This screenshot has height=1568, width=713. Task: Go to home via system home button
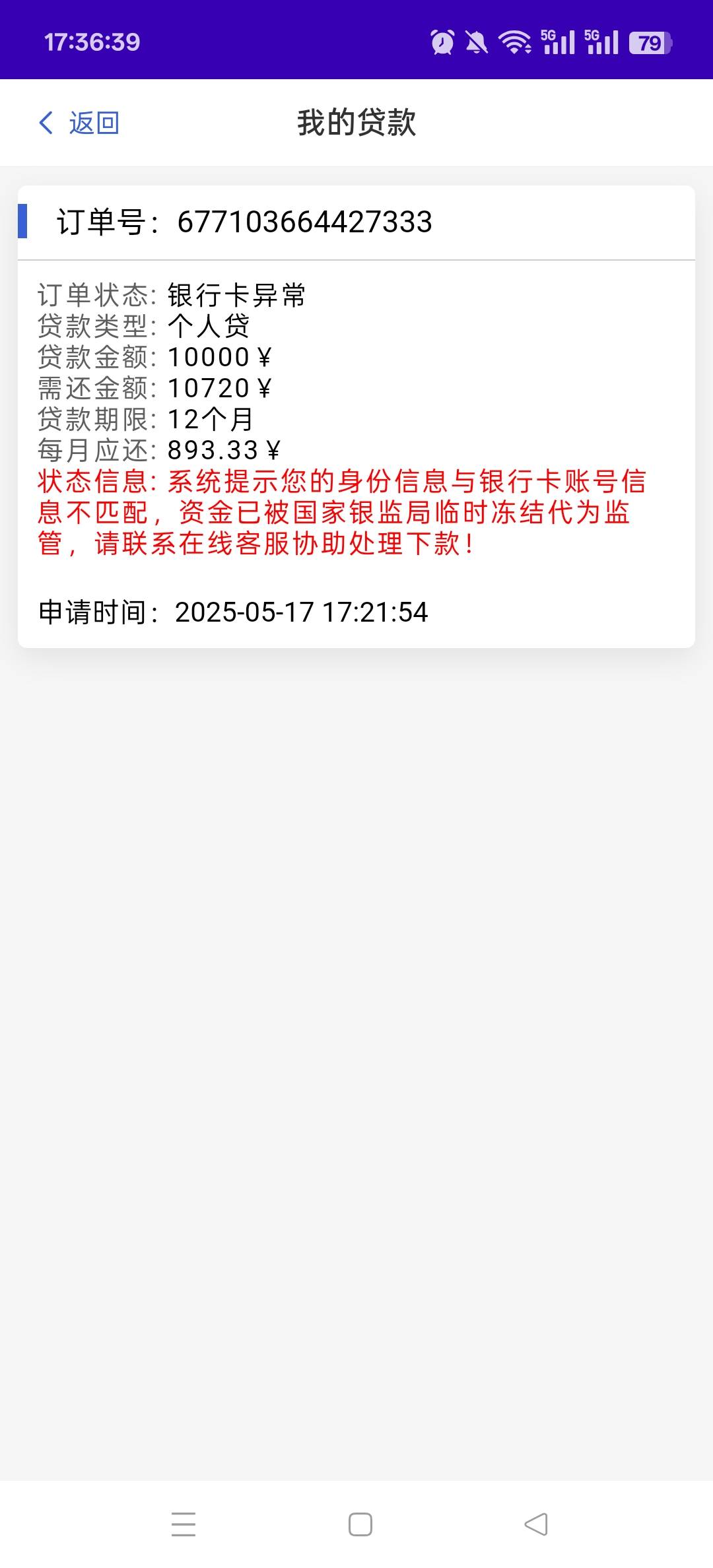[x=360, y=1524]
